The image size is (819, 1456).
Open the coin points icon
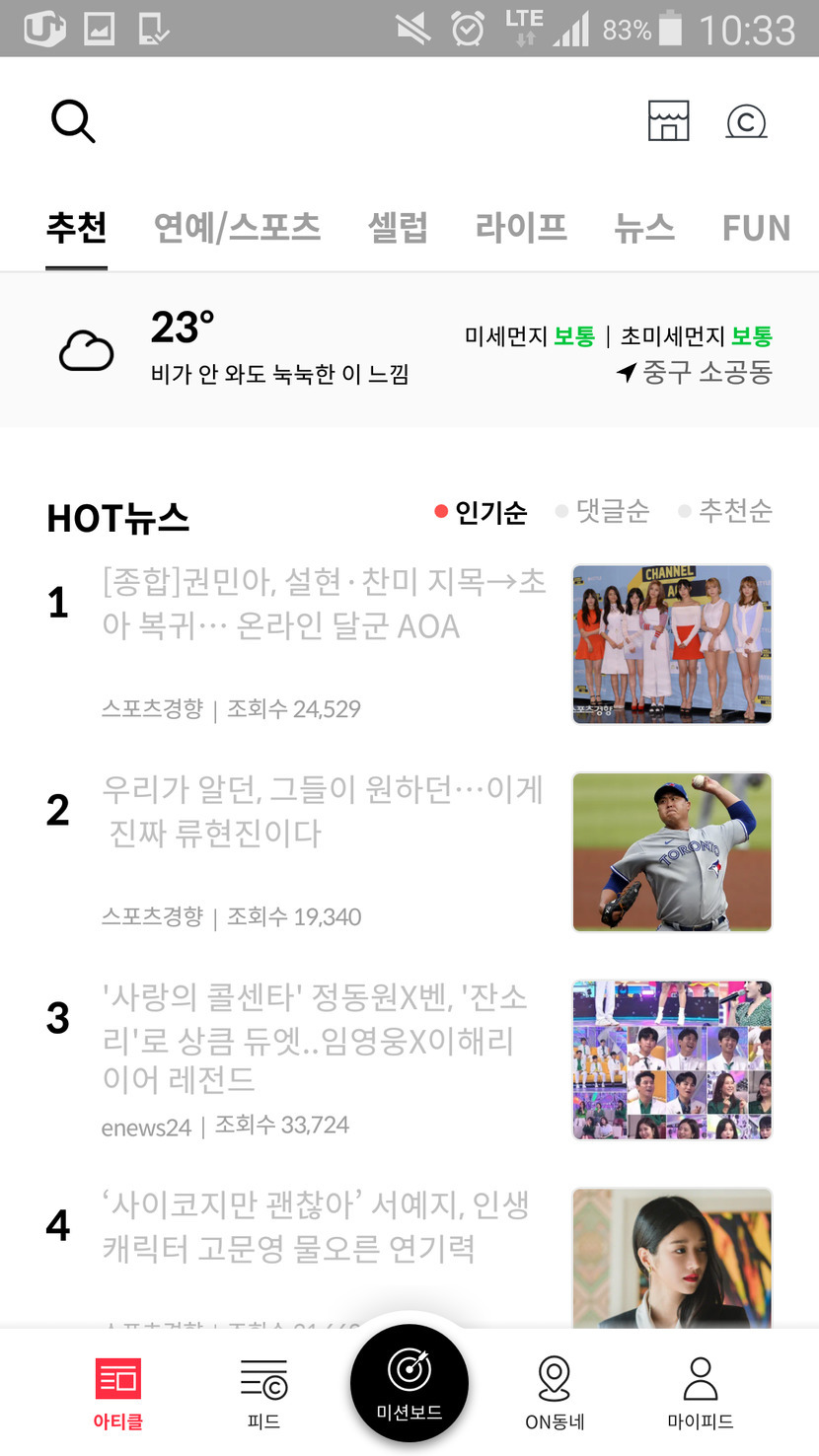click(746, 121)
